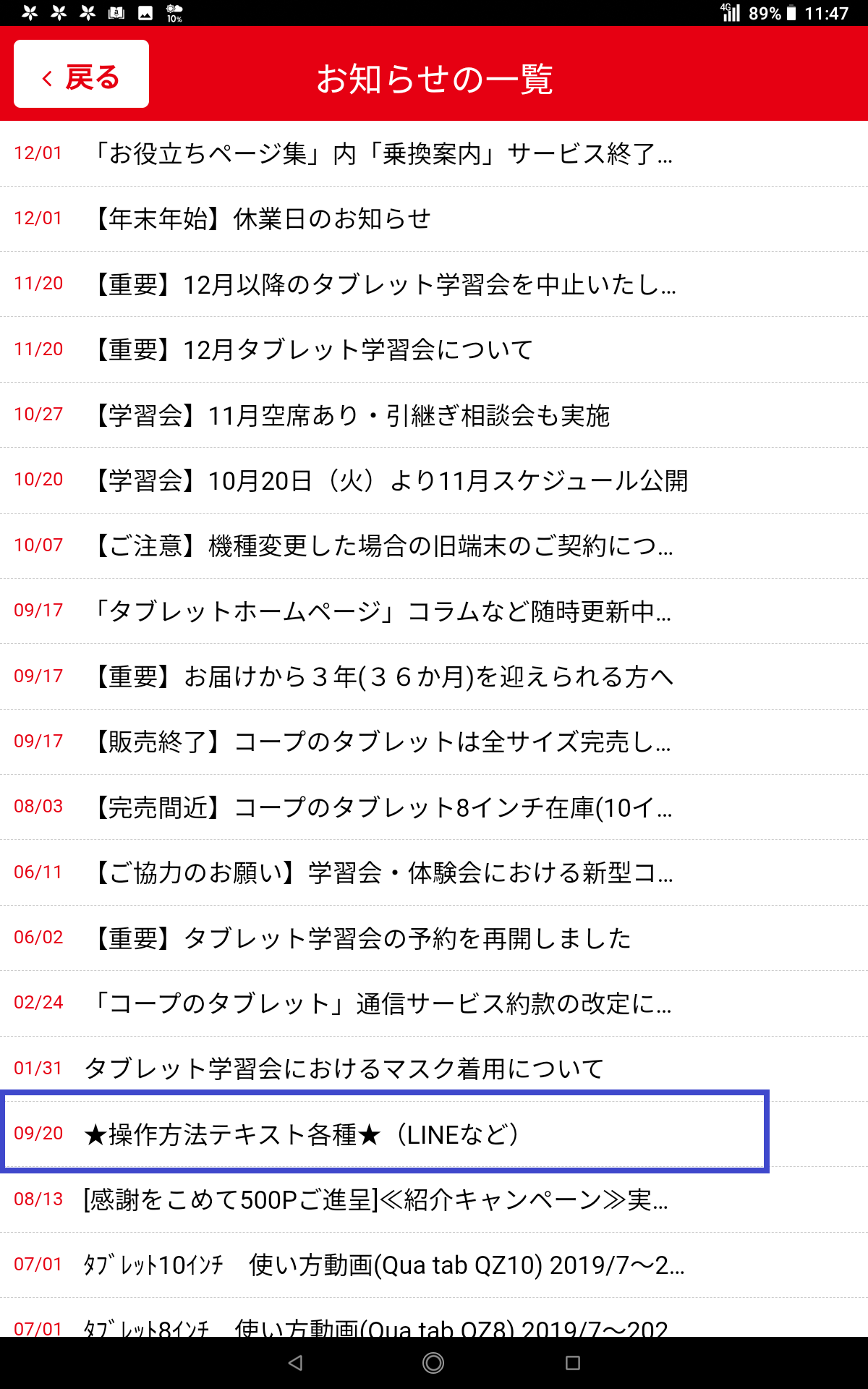
Task: Open 【重要】タブレット学習会の予約を再開しました
Action: coord(434,938)
